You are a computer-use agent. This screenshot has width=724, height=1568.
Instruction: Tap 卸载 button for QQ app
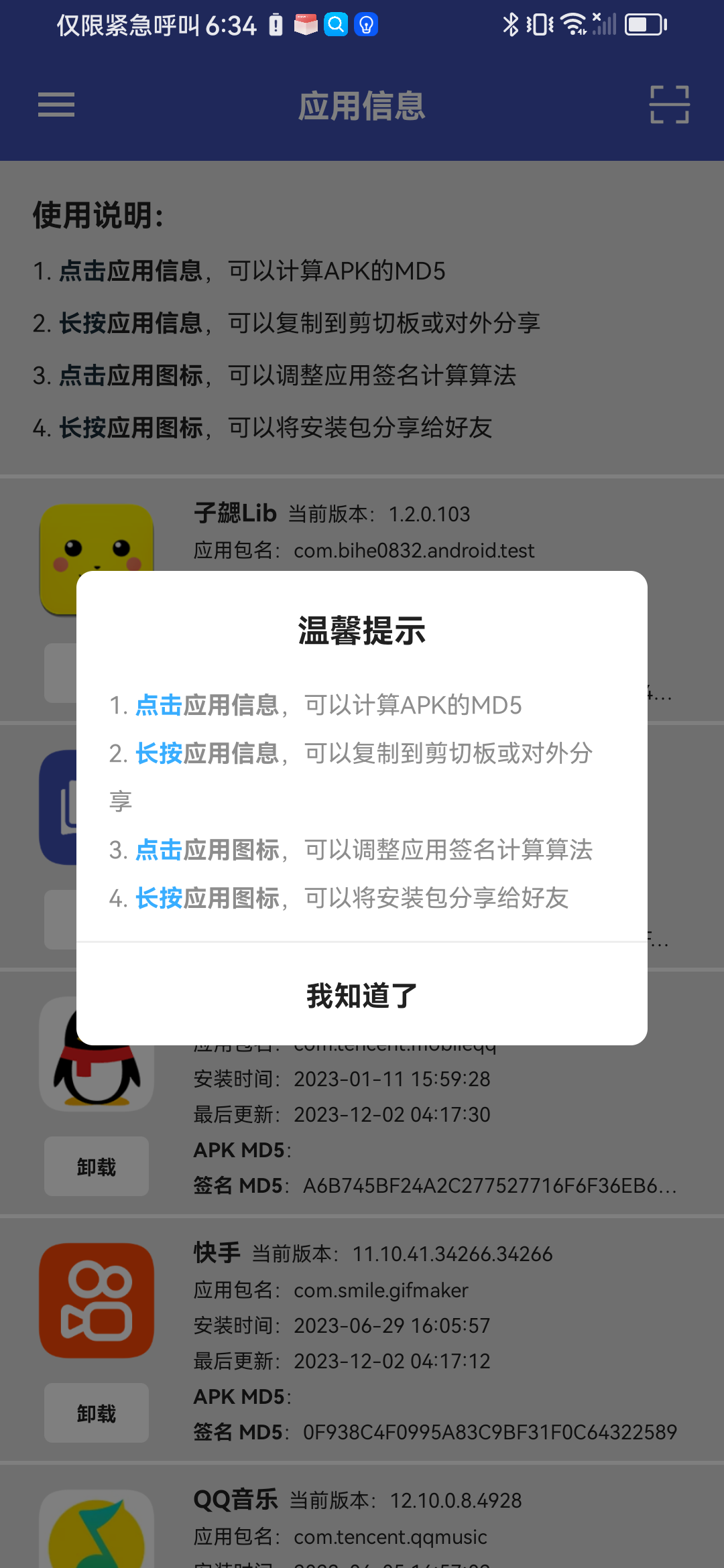coord(97,1167)
